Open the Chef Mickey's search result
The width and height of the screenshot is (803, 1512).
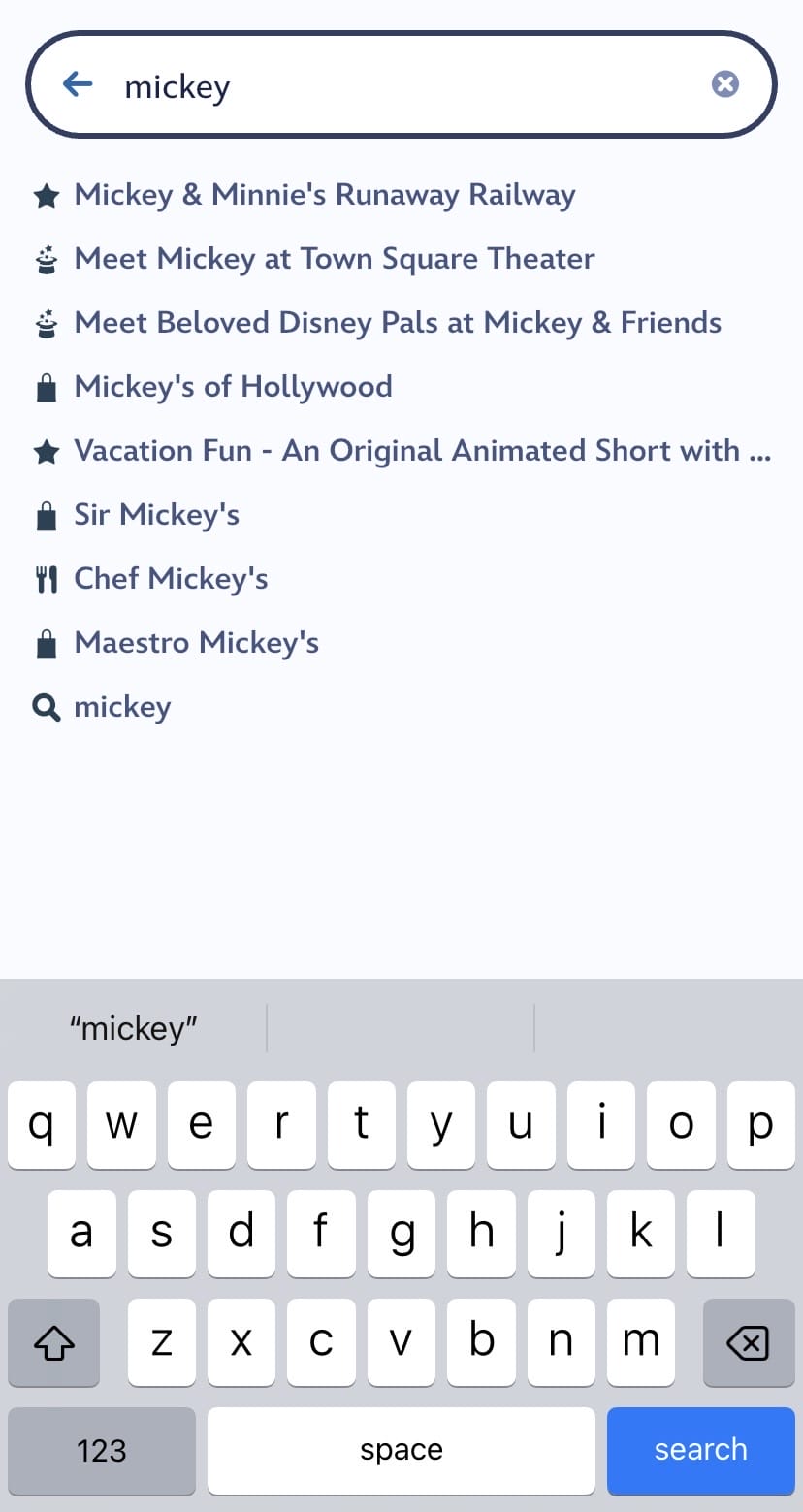click(171, 578)
